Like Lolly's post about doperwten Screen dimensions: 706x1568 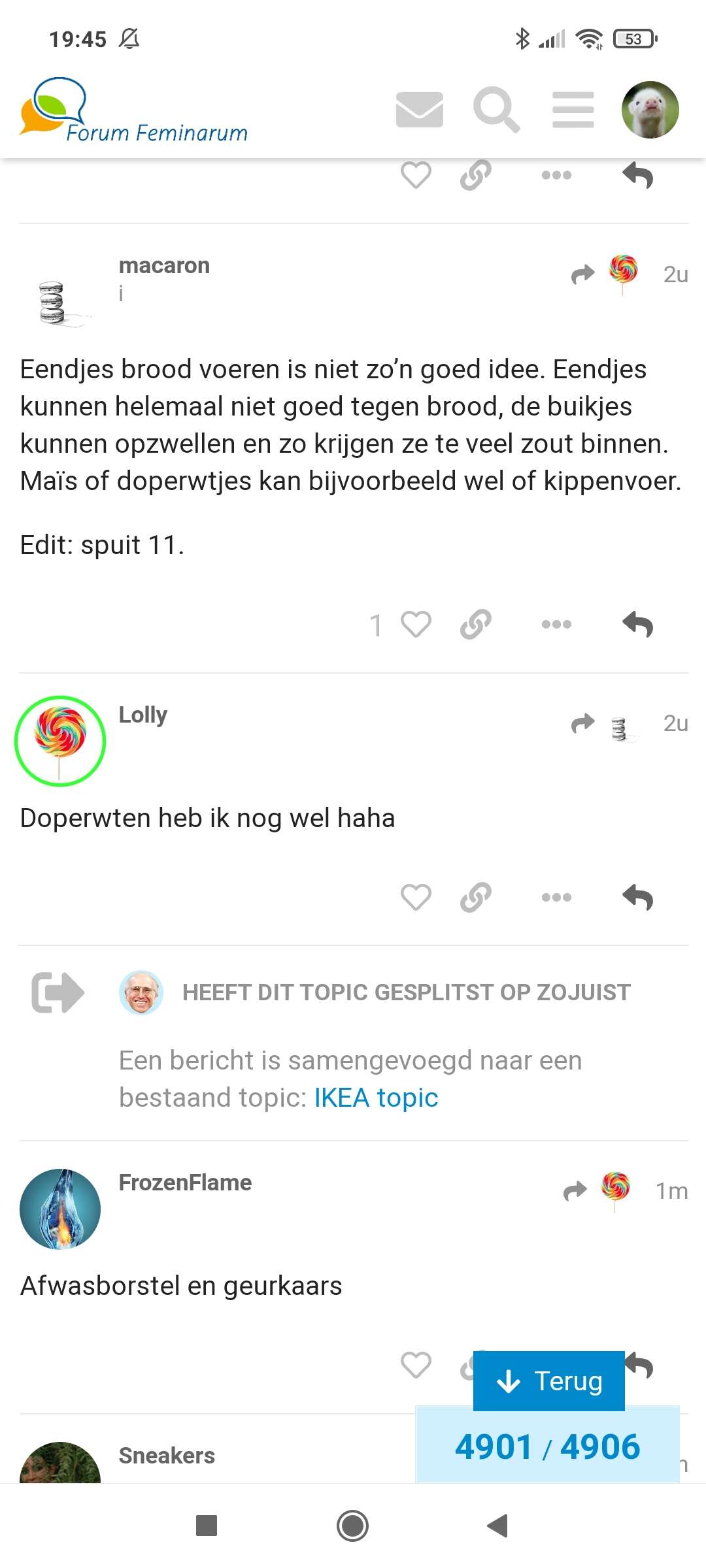(416, 897)
